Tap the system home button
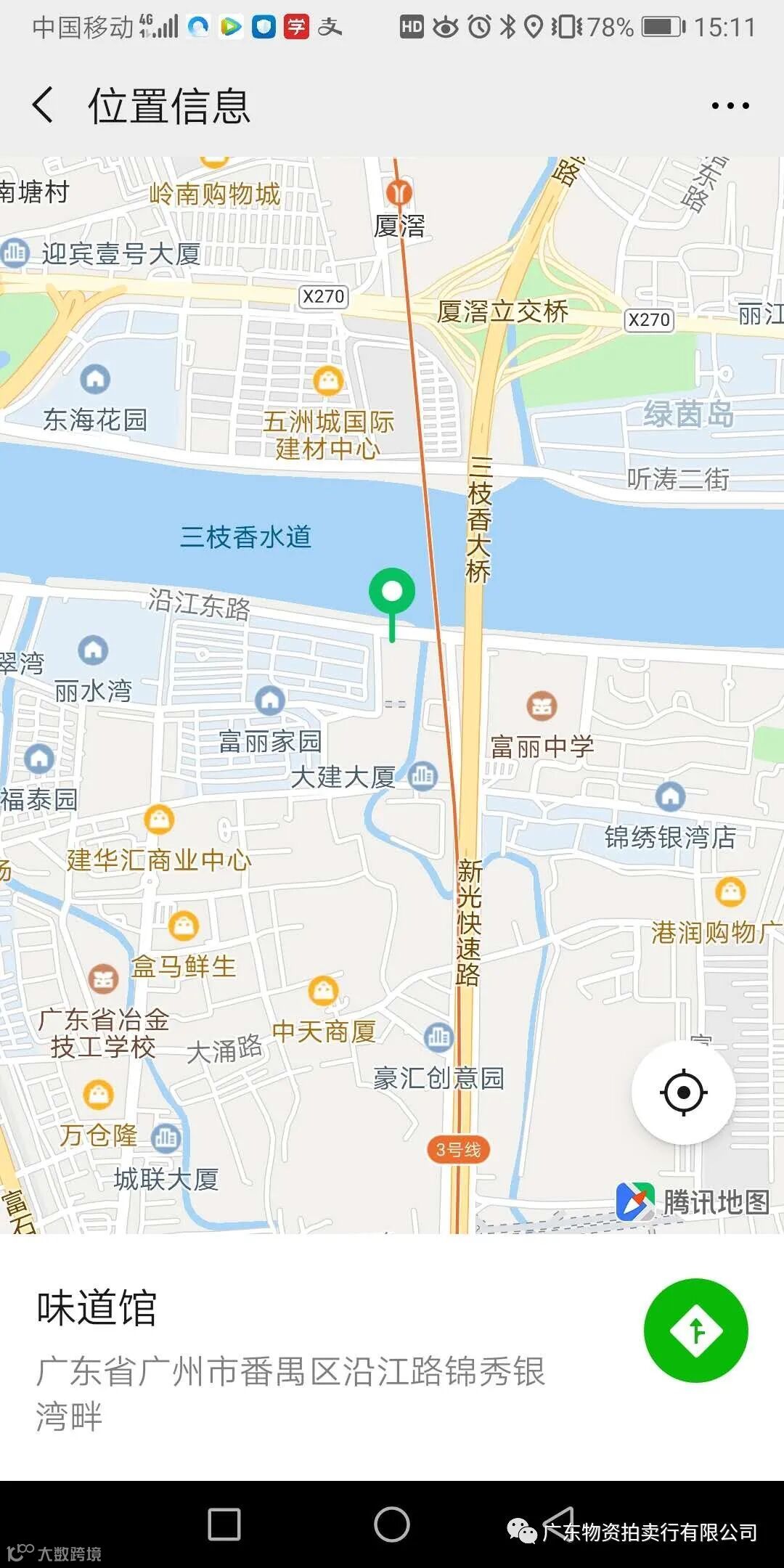Image resolution: width=784 pixels, height=1568 pixels. (392, 1524)
